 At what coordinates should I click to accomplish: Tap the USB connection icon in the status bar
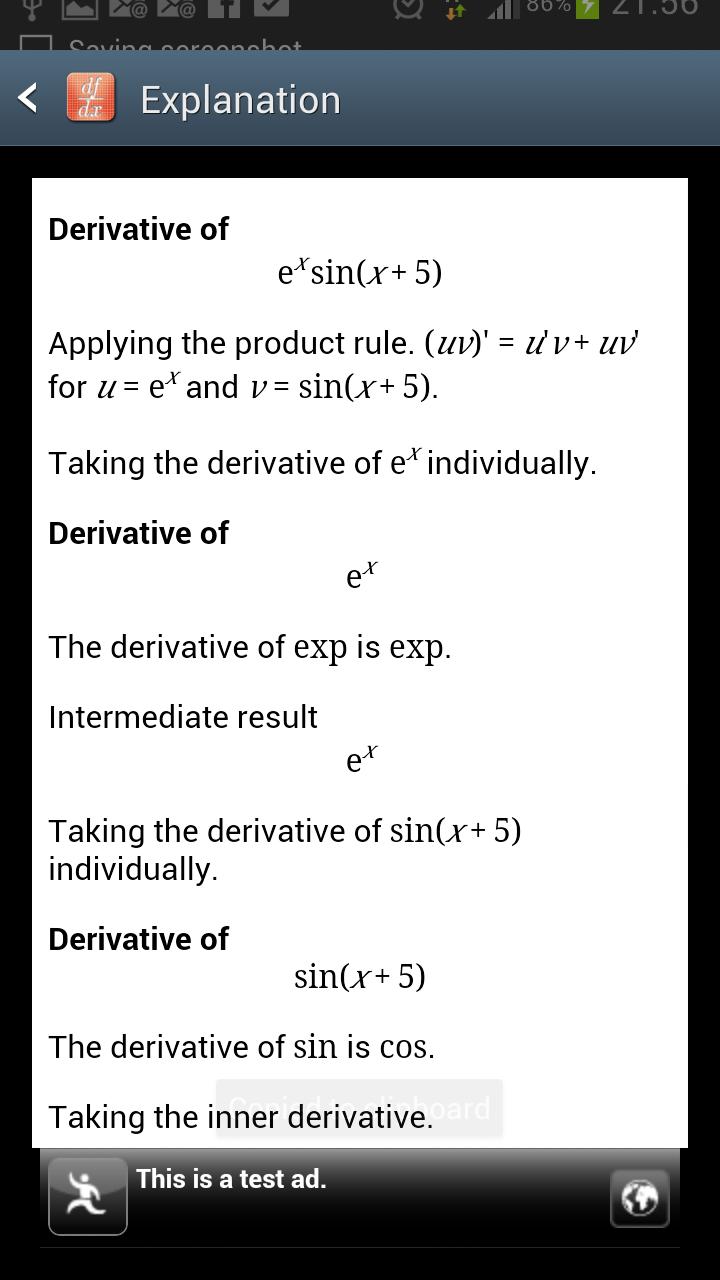[x=30, y=12]
